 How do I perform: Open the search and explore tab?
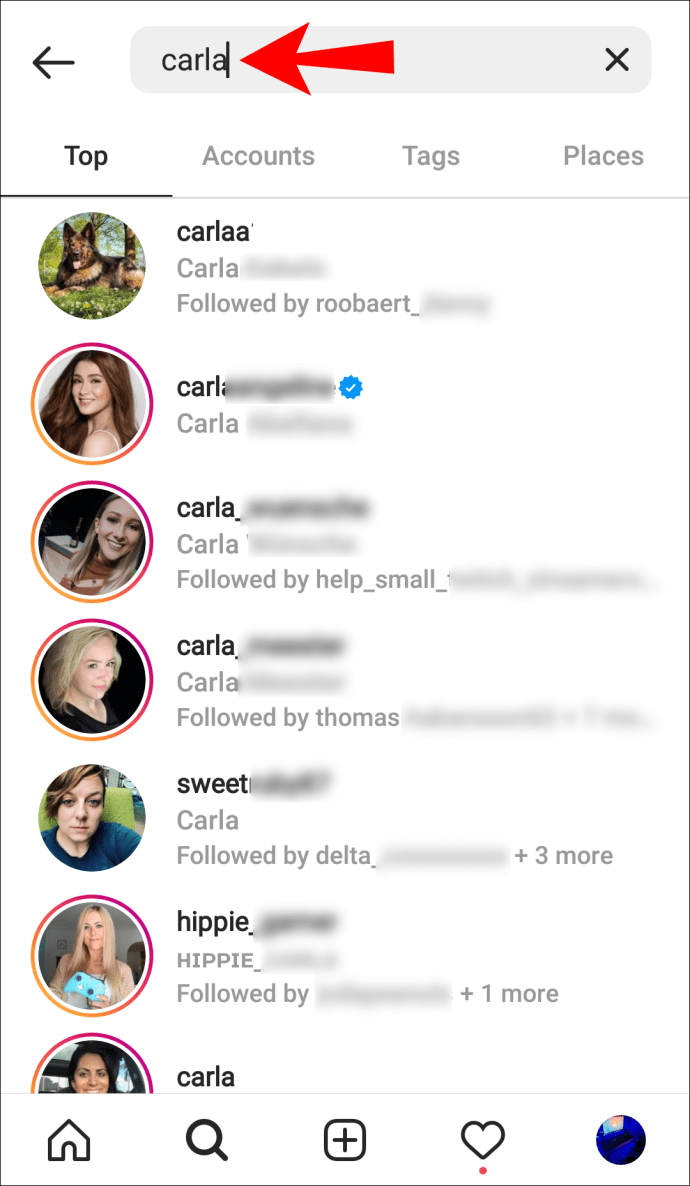(207, 1139)
